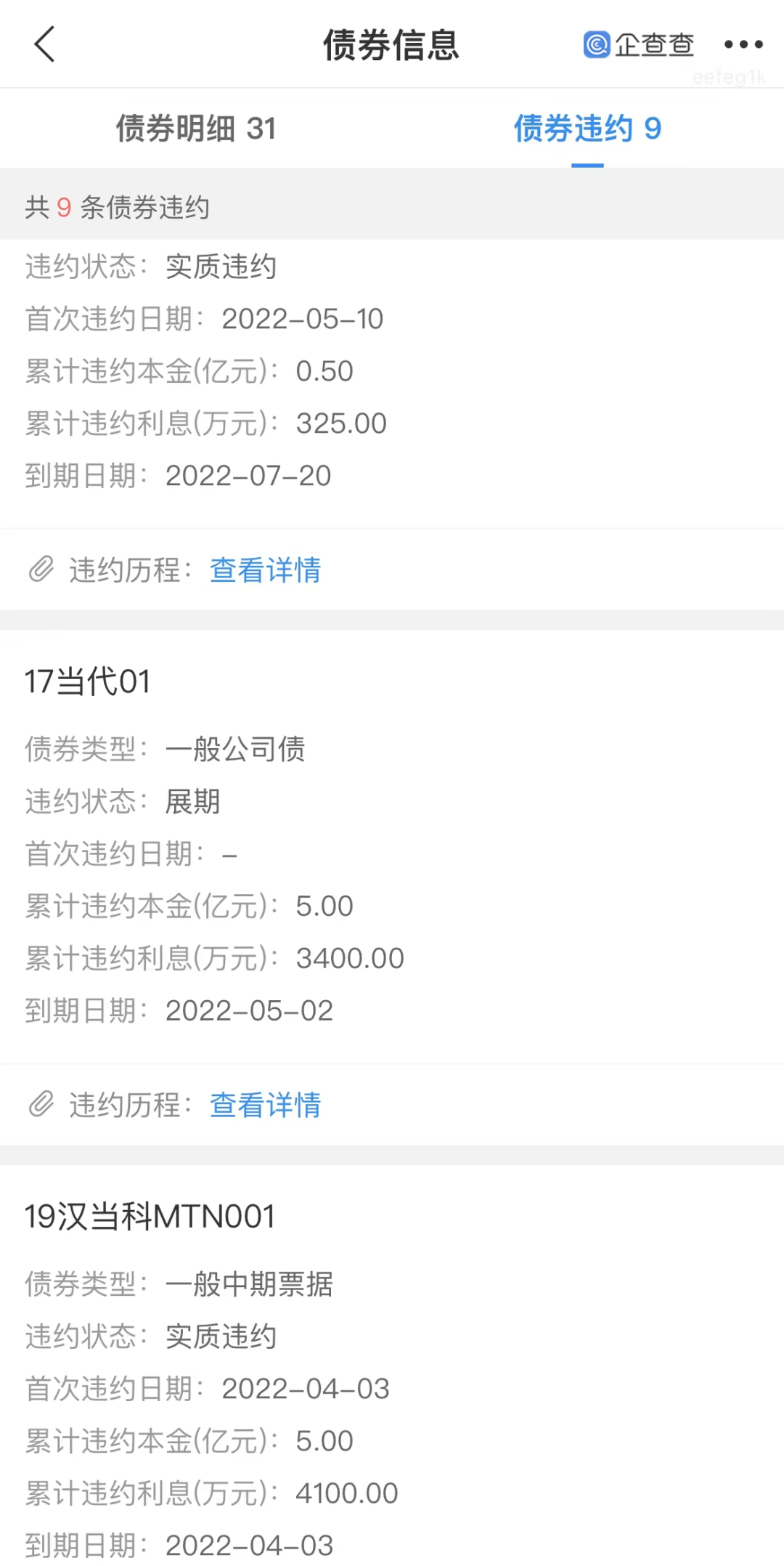The width and height of the screenshot is (784, 1566).
Task: Switch to the 债券明细 31 tab
Action: click(x=196, y=128)
